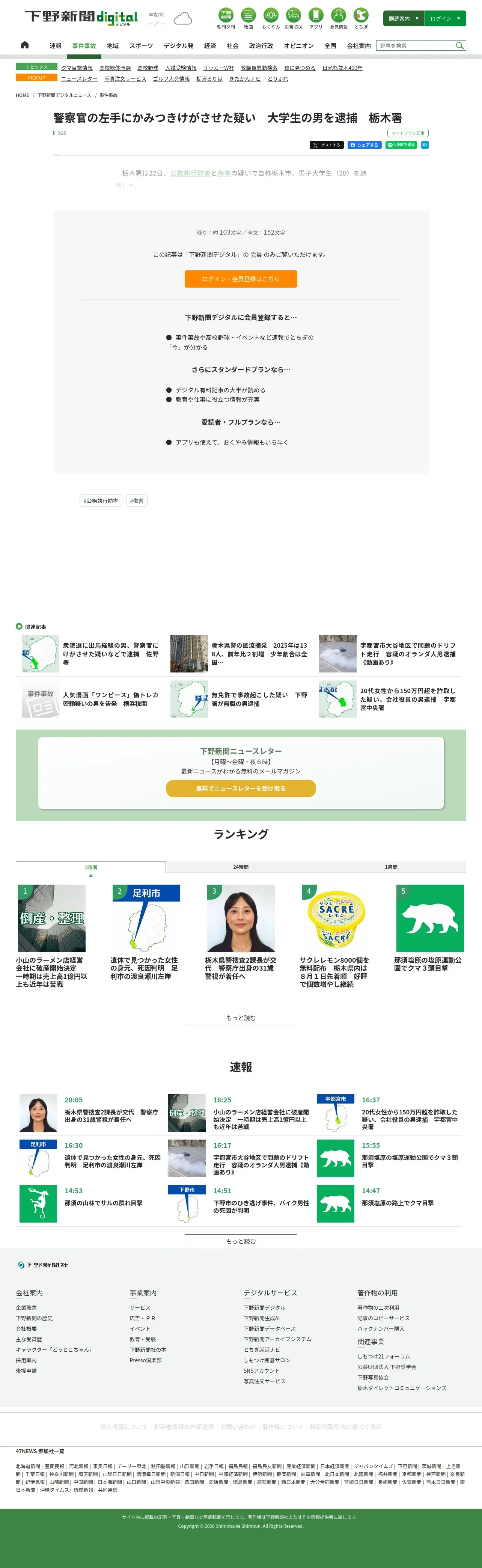482x1568 pixels.
Task: Switch ranking to 24時間 tab
Action: pos(241,867)
